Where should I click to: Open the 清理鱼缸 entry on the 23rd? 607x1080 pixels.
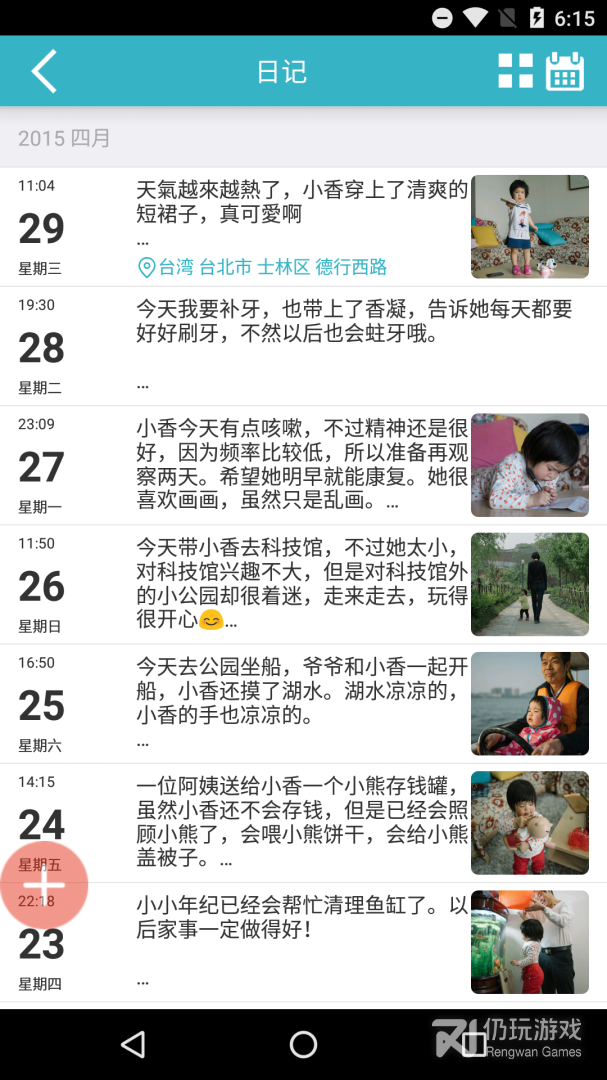300,941
